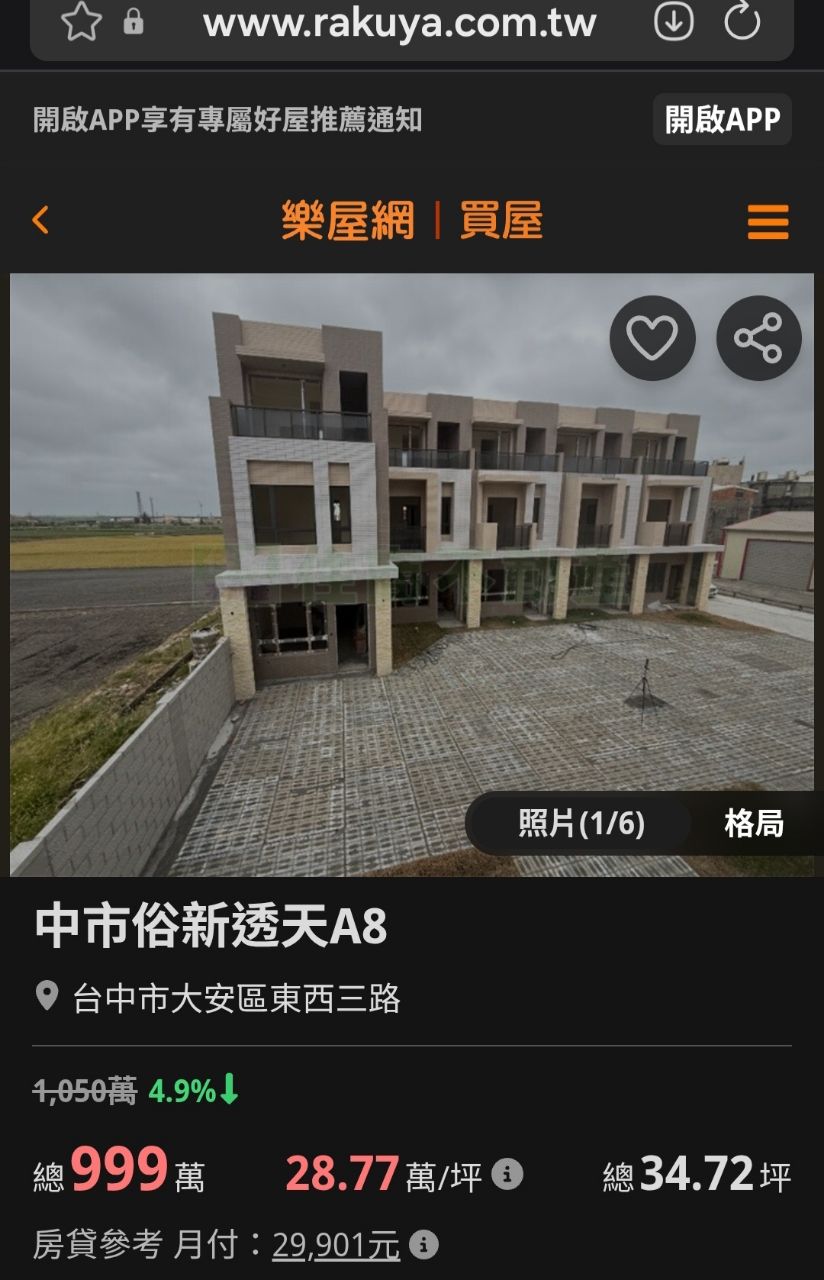Open the main property photo
824x1280 pixels.
412,575
